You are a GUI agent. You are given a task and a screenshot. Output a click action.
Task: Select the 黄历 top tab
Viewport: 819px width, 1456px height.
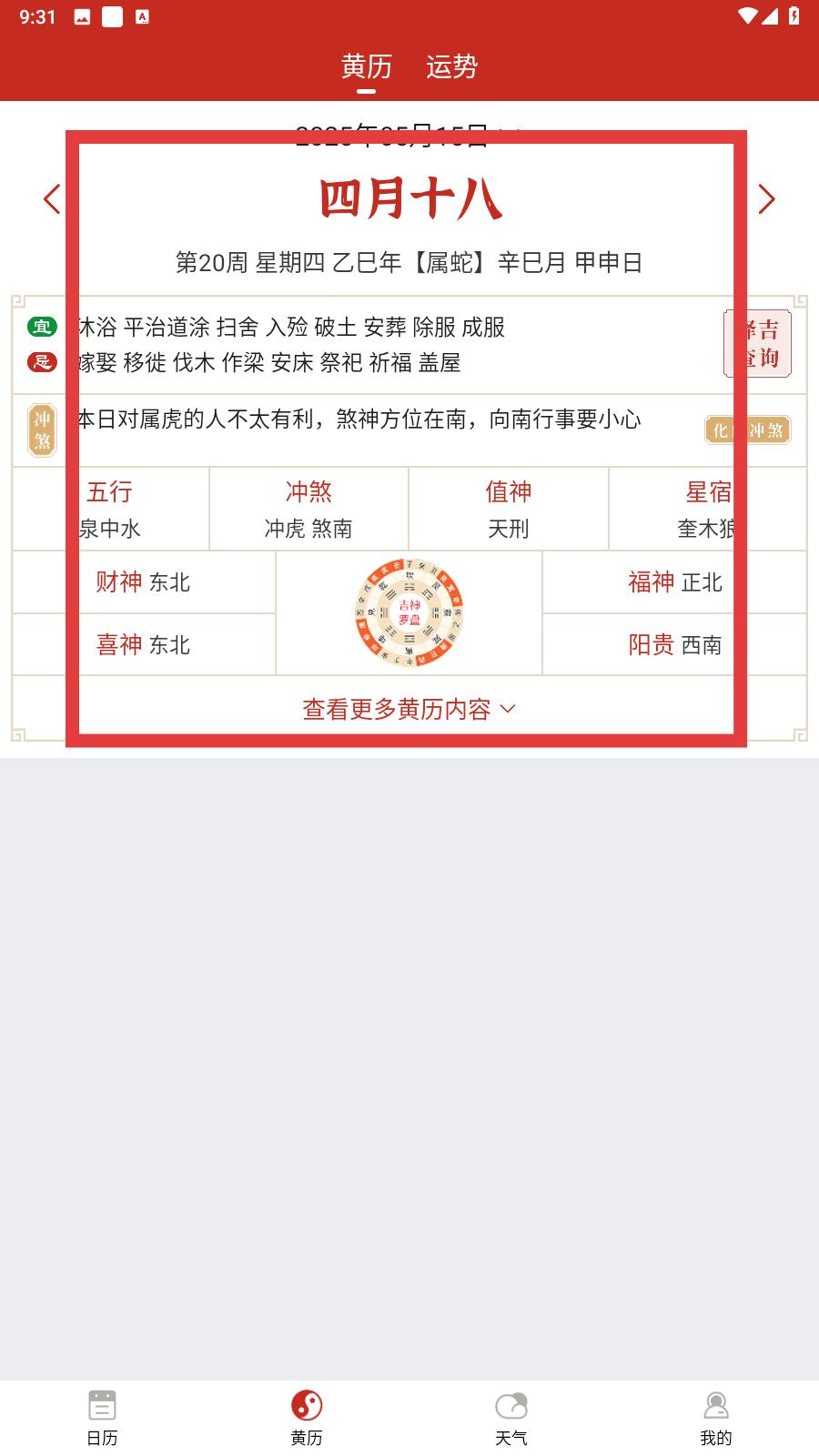point(366,66)
